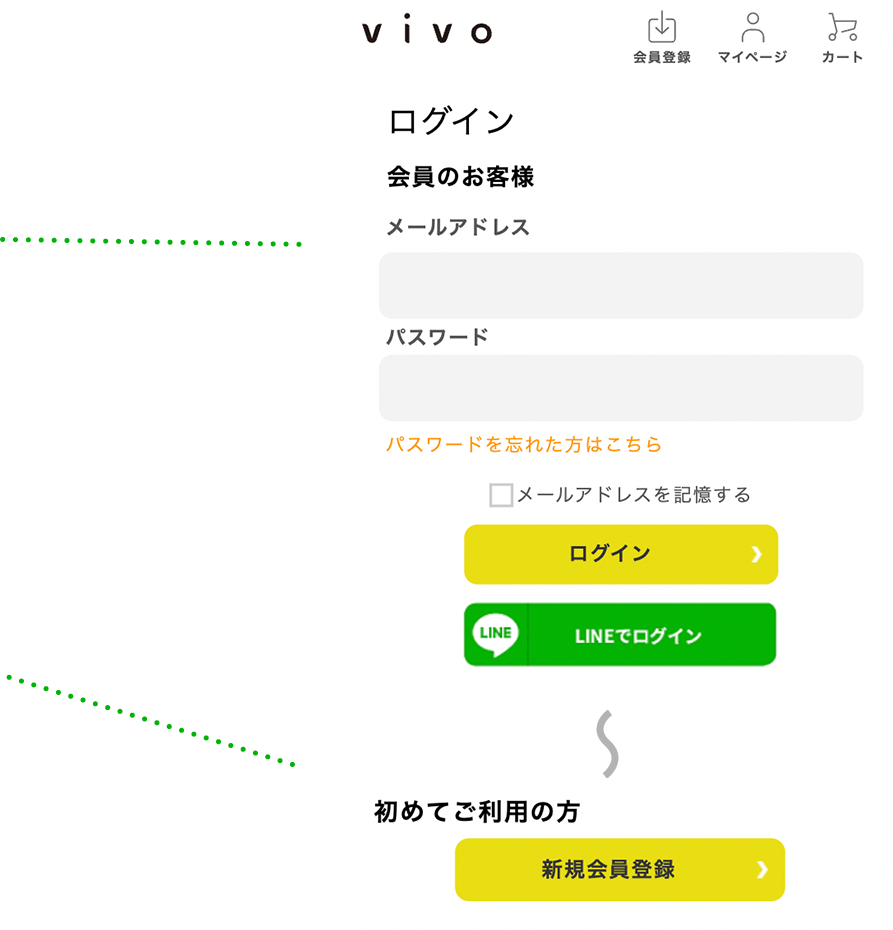
Task: Focus the パスワード input field
Action: (620, 388)
